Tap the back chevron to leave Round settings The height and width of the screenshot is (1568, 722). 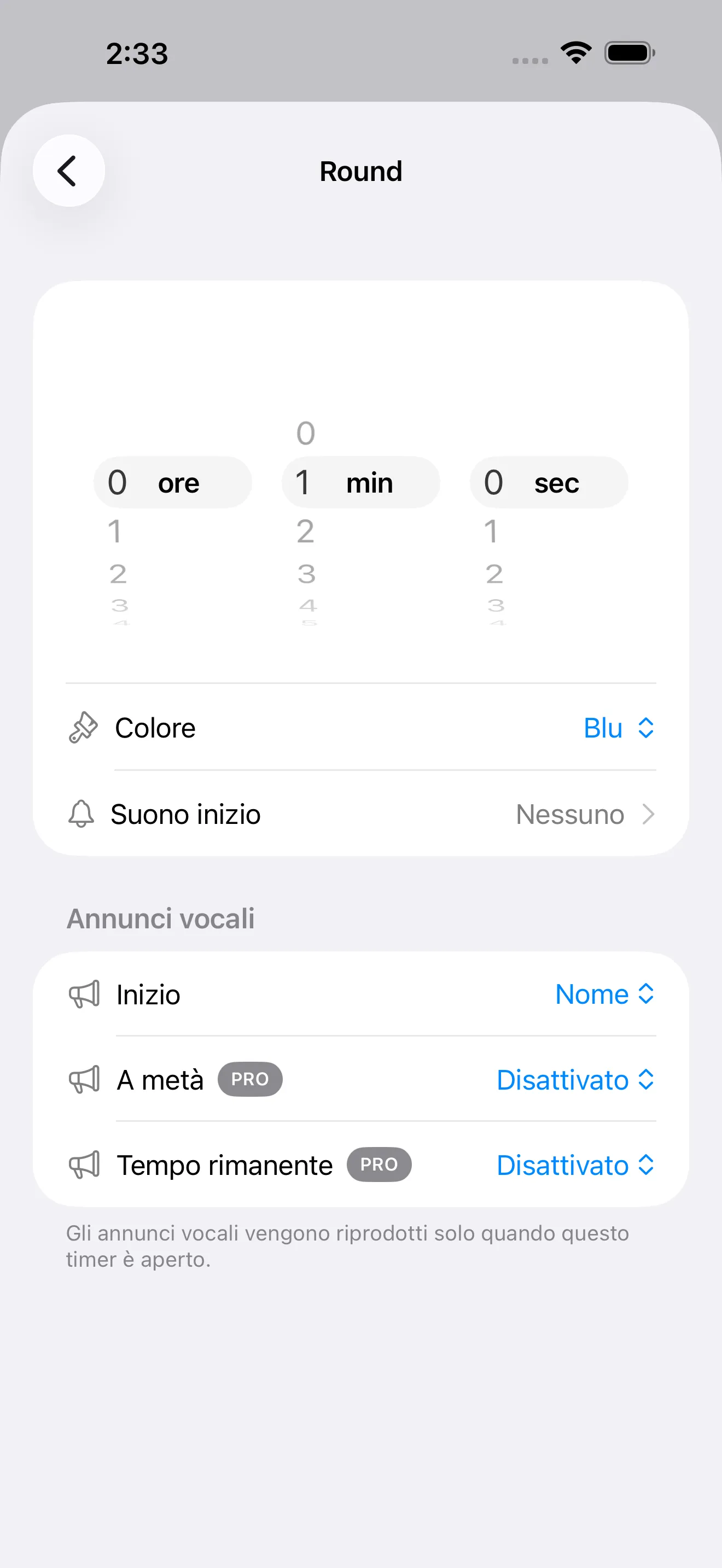(68, 171)
